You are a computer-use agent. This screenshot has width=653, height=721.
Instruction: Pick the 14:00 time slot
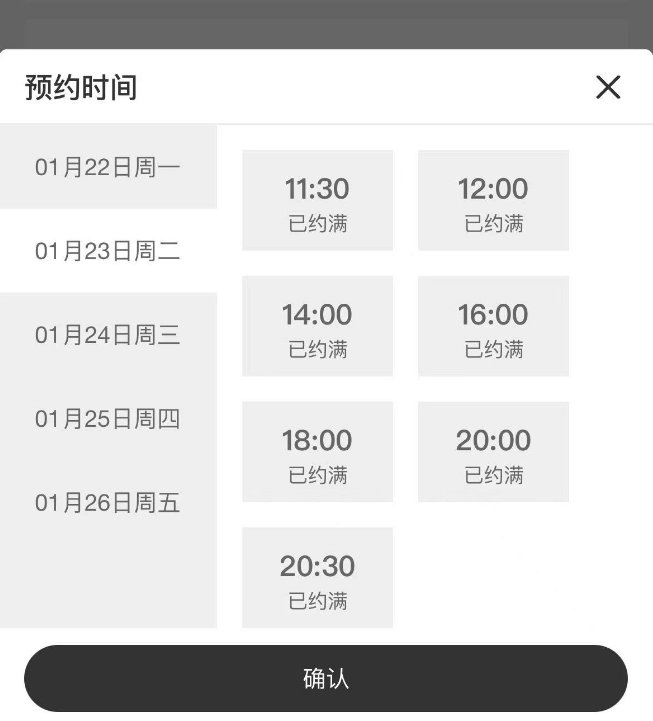(317, 326)
